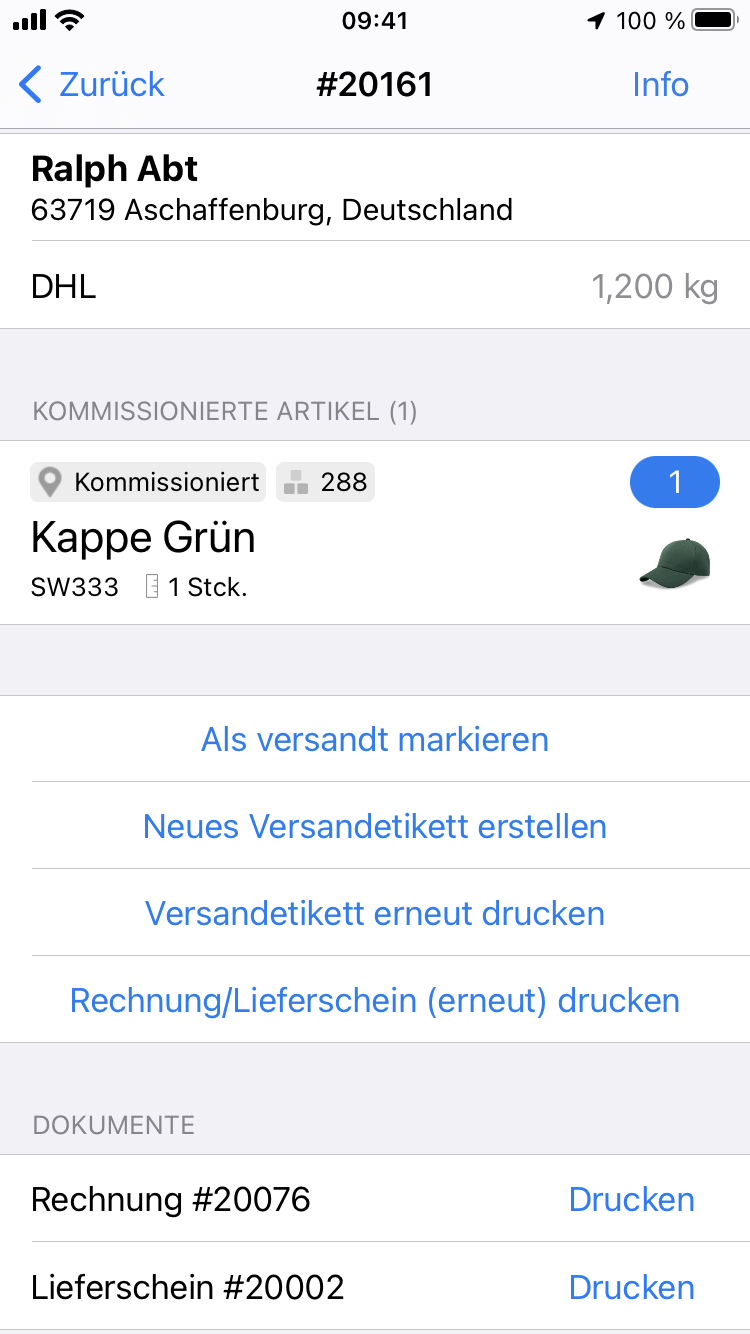Open the order details with Info

[x=660, y=85]
